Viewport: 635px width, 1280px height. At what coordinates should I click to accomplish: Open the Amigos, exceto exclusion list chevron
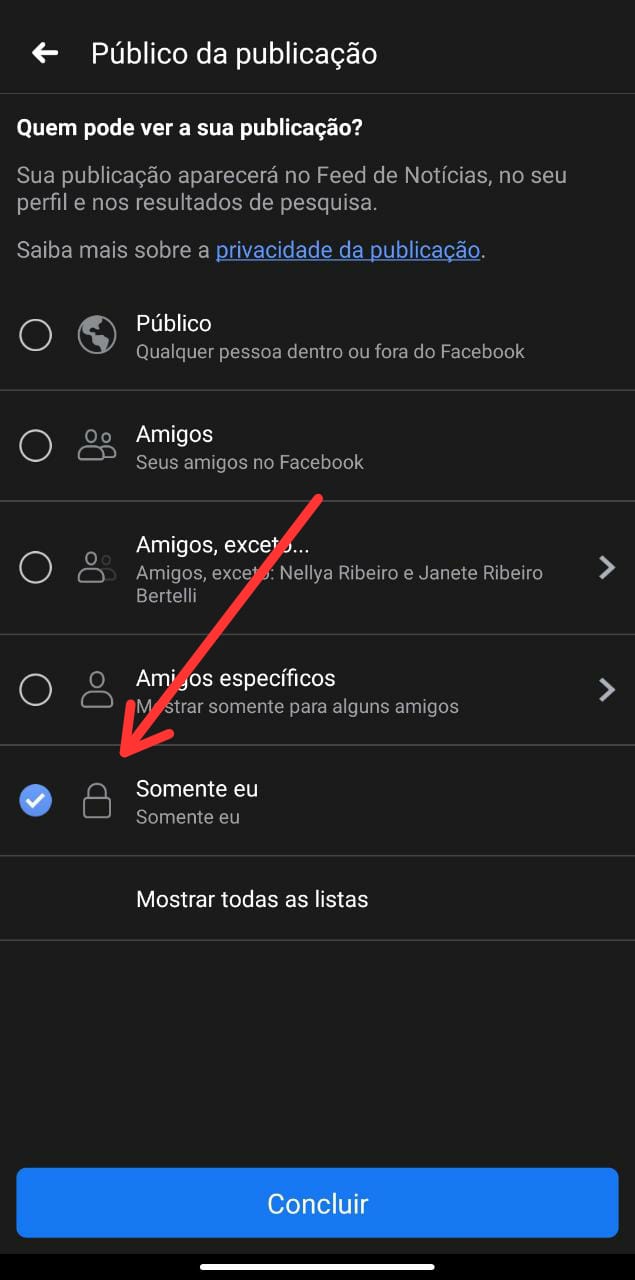pyautogui.click(x=606, y=568)
